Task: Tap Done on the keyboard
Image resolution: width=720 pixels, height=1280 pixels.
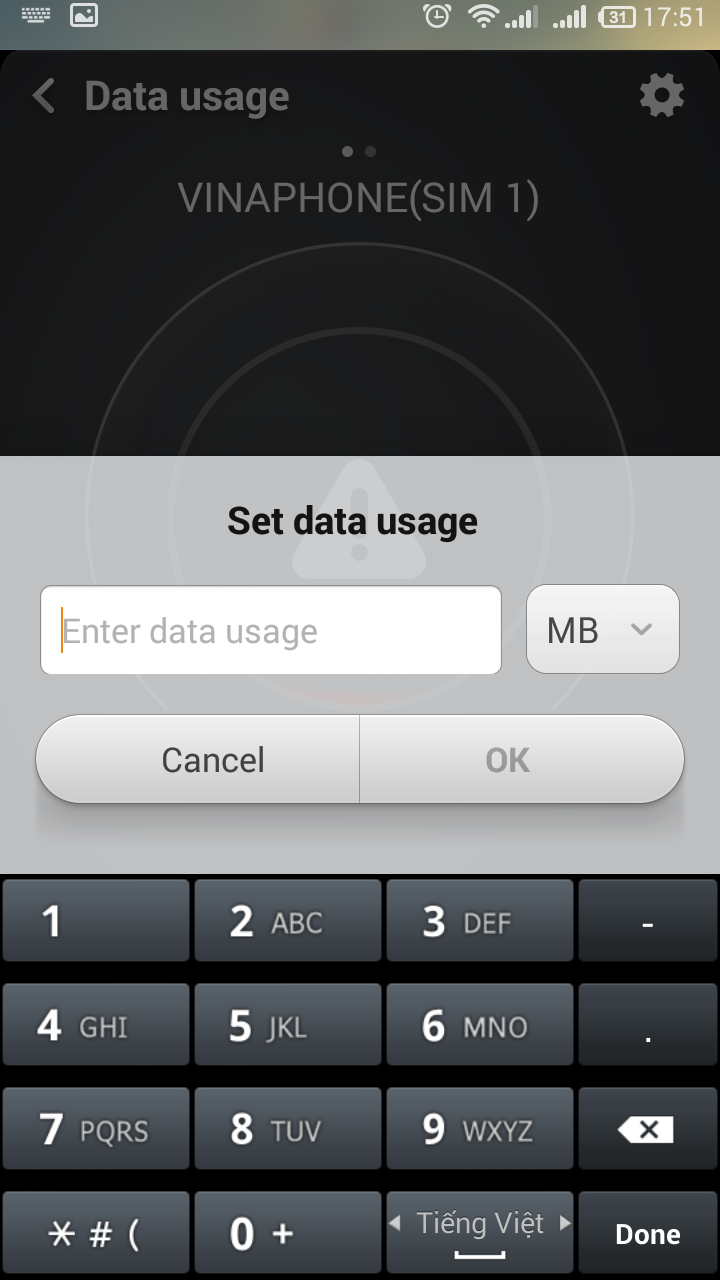Action: [647, 1235]
